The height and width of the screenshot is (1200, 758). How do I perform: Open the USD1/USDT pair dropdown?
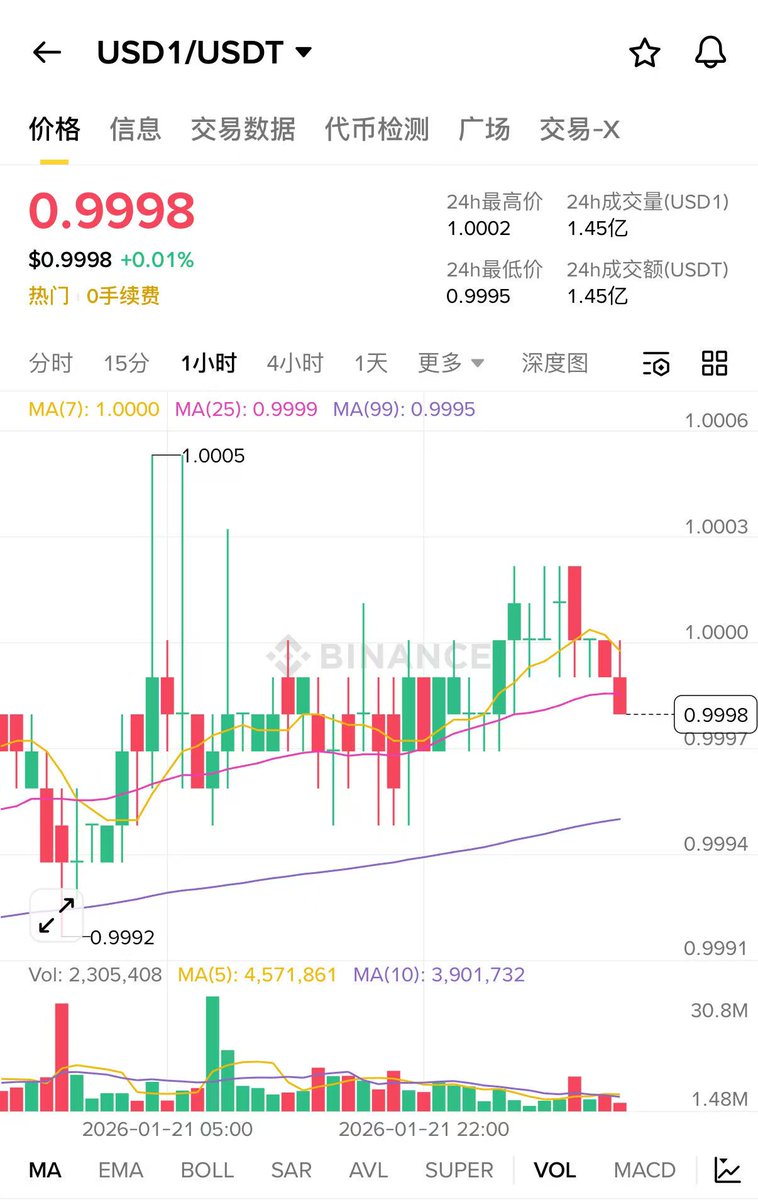[204, 53]
